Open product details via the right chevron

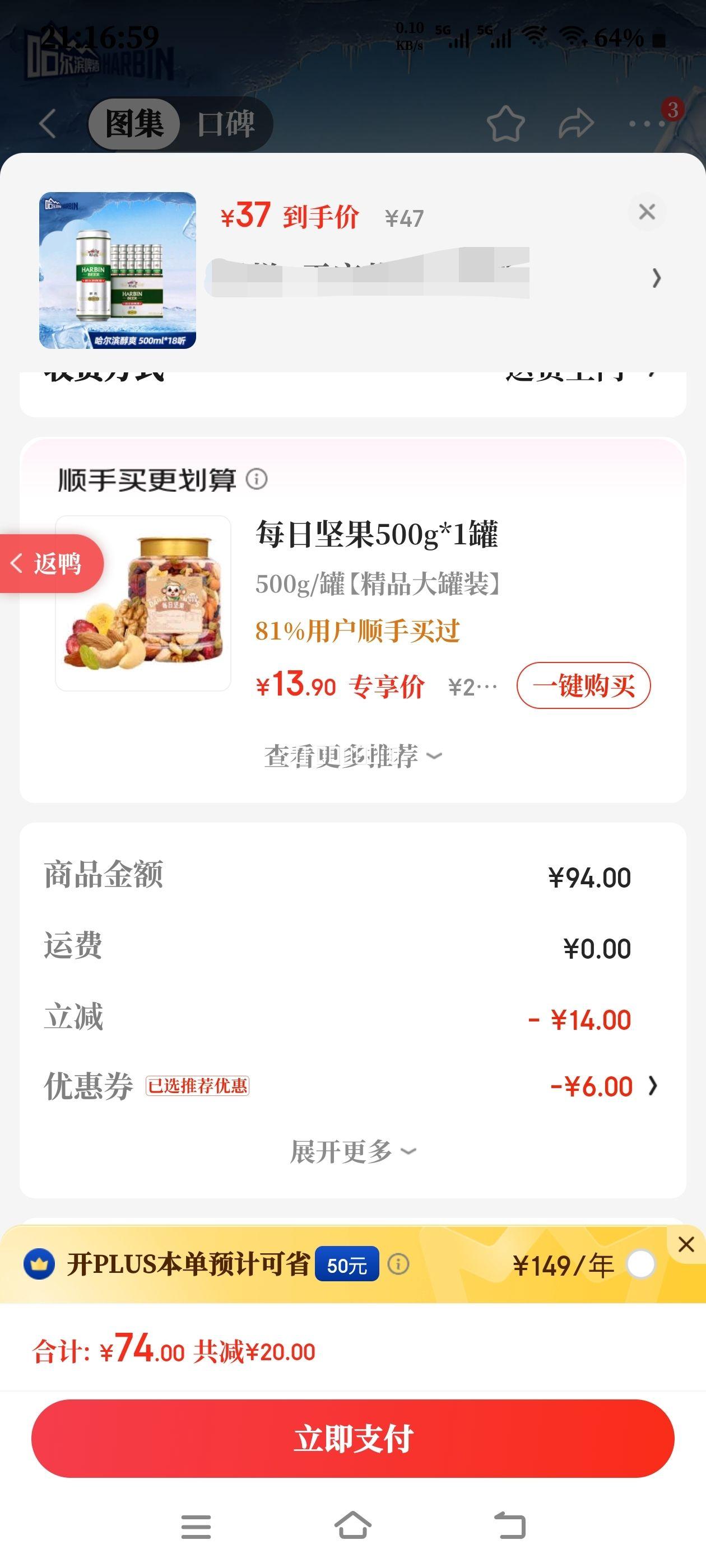pyautogui.click(x=656, y=278)
